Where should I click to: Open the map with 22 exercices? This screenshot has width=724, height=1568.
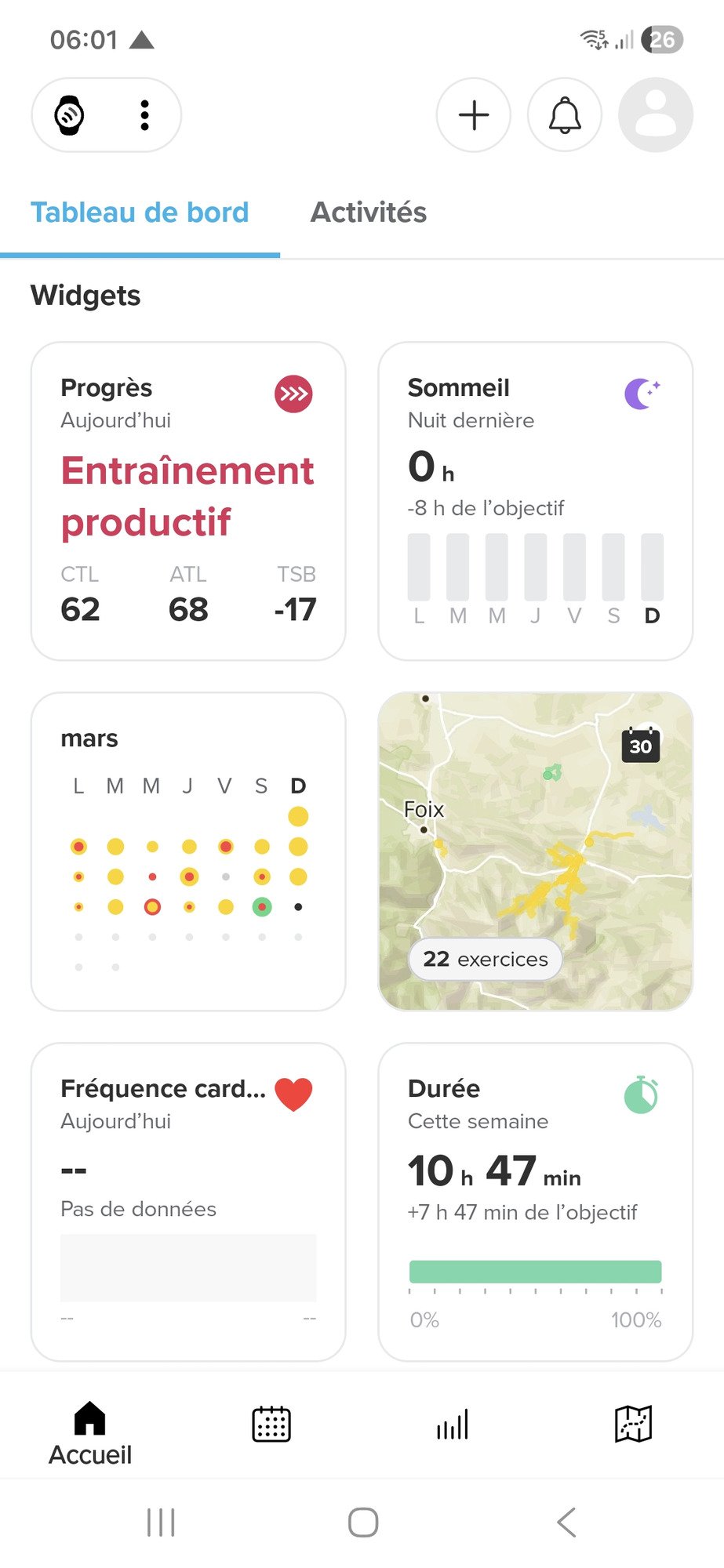click(536, 851)
